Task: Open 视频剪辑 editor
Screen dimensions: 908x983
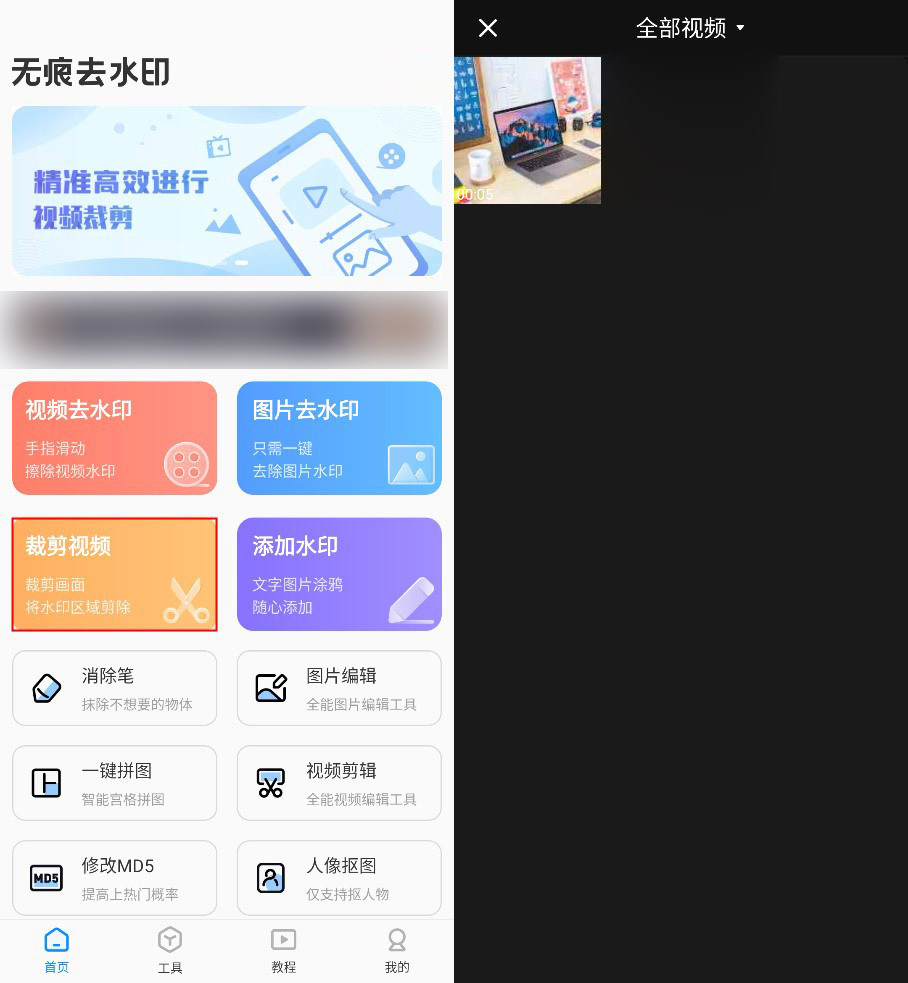Action: (339, 782)
